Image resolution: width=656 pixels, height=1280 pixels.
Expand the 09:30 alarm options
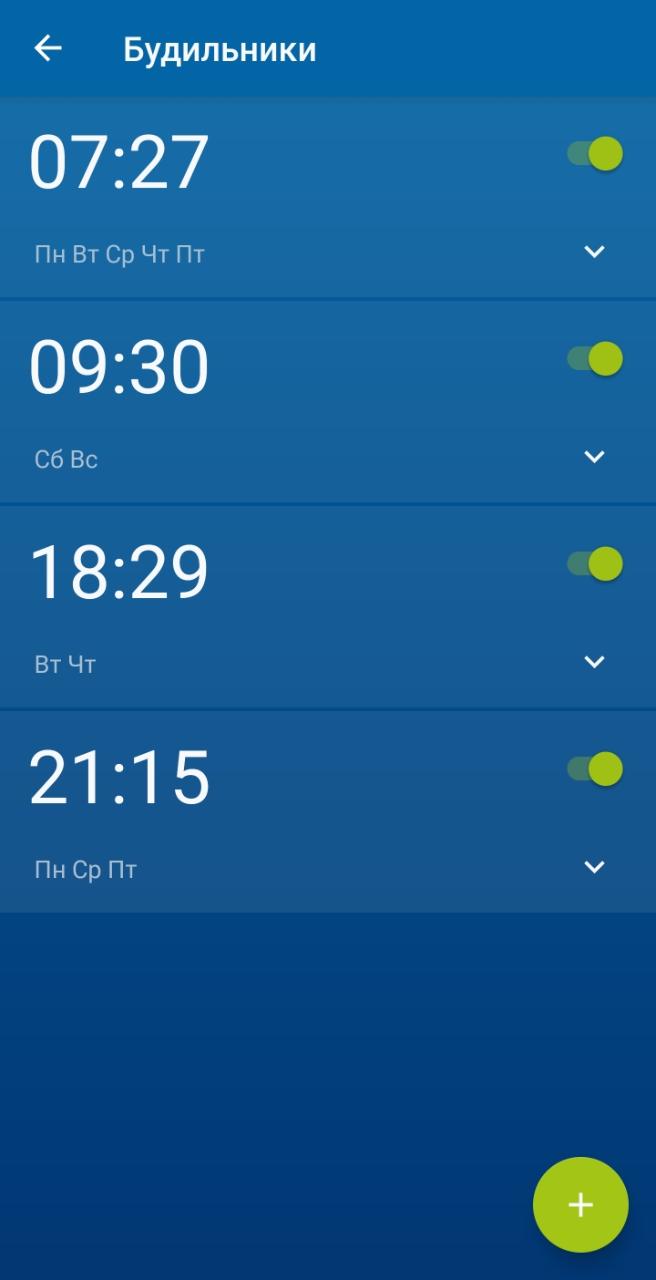(x=594, y=457)
